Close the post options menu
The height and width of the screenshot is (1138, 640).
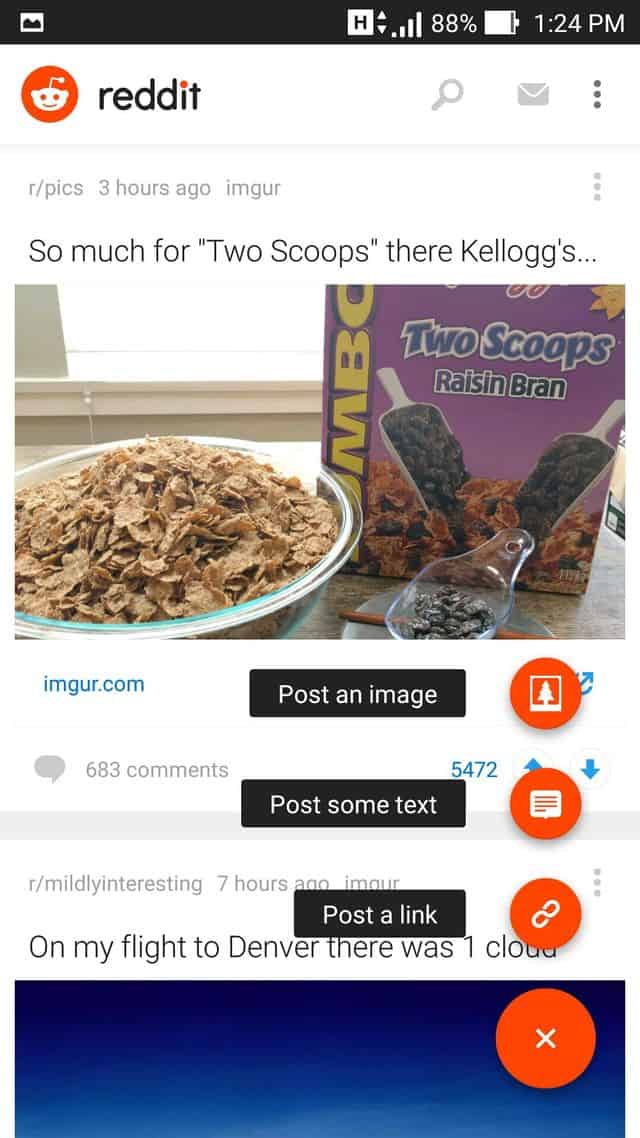[546, 1039]
